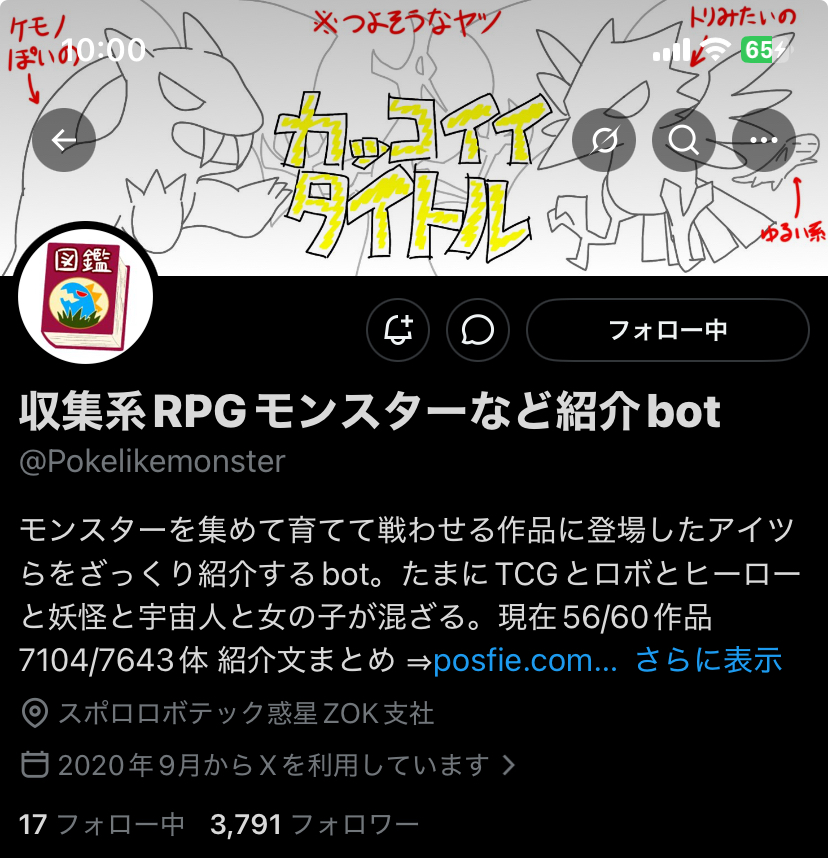This screenshot has height=858, width=828.
Task: Search this profile's posts
Action: pyautogui.click(x=684, y=140)
